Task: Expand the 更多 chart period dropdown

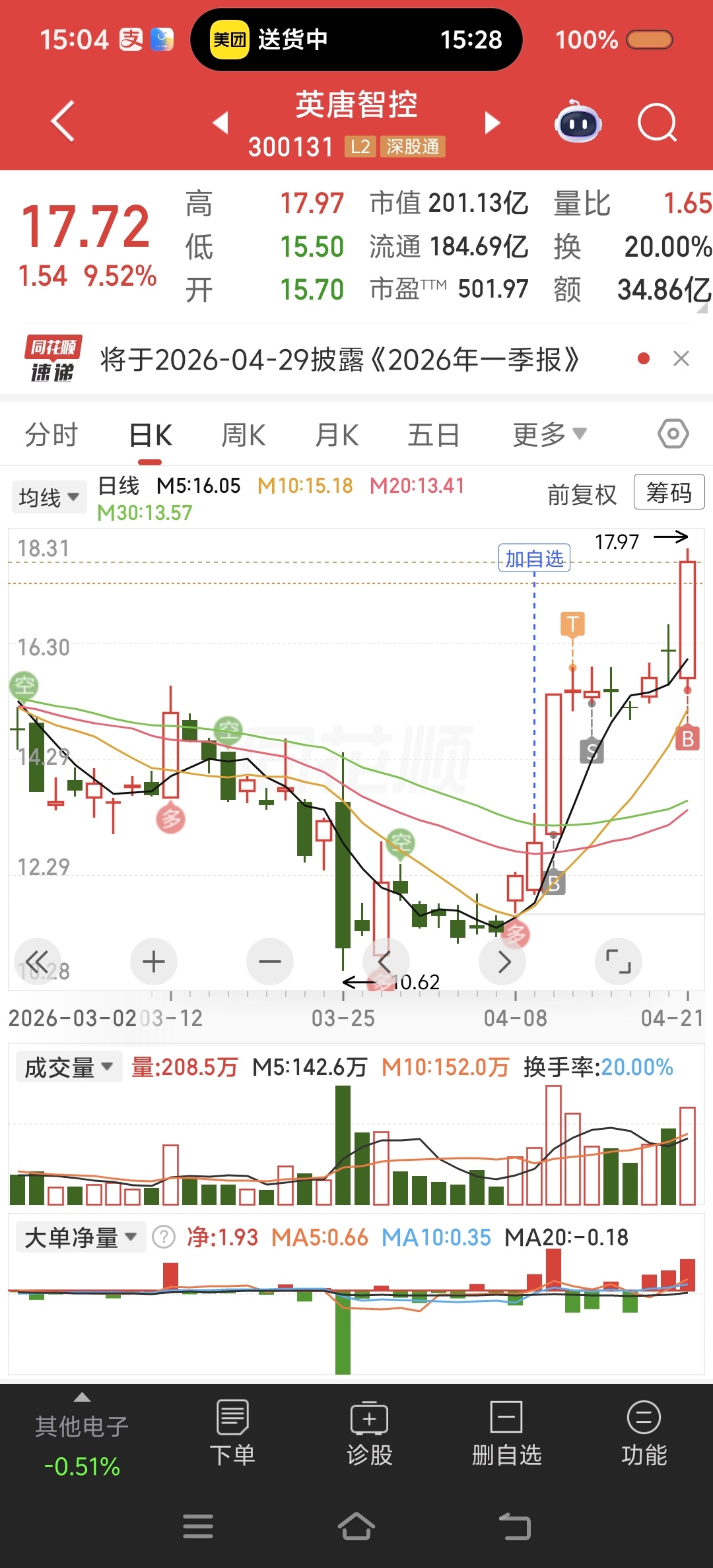Action: point(549,435)
